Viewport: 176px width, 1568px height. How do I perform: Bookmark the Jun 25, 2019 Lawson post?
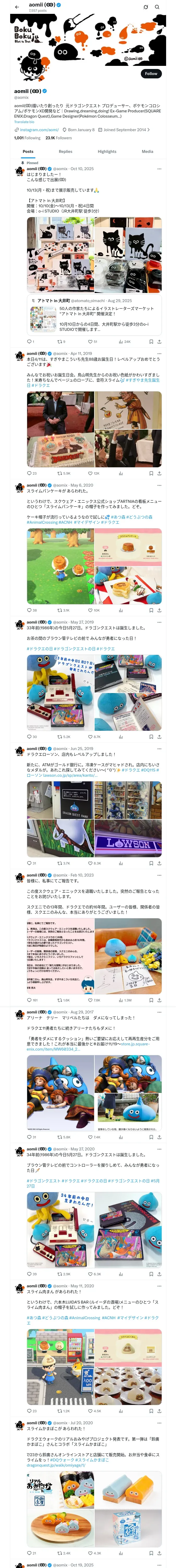pos(151,863)
